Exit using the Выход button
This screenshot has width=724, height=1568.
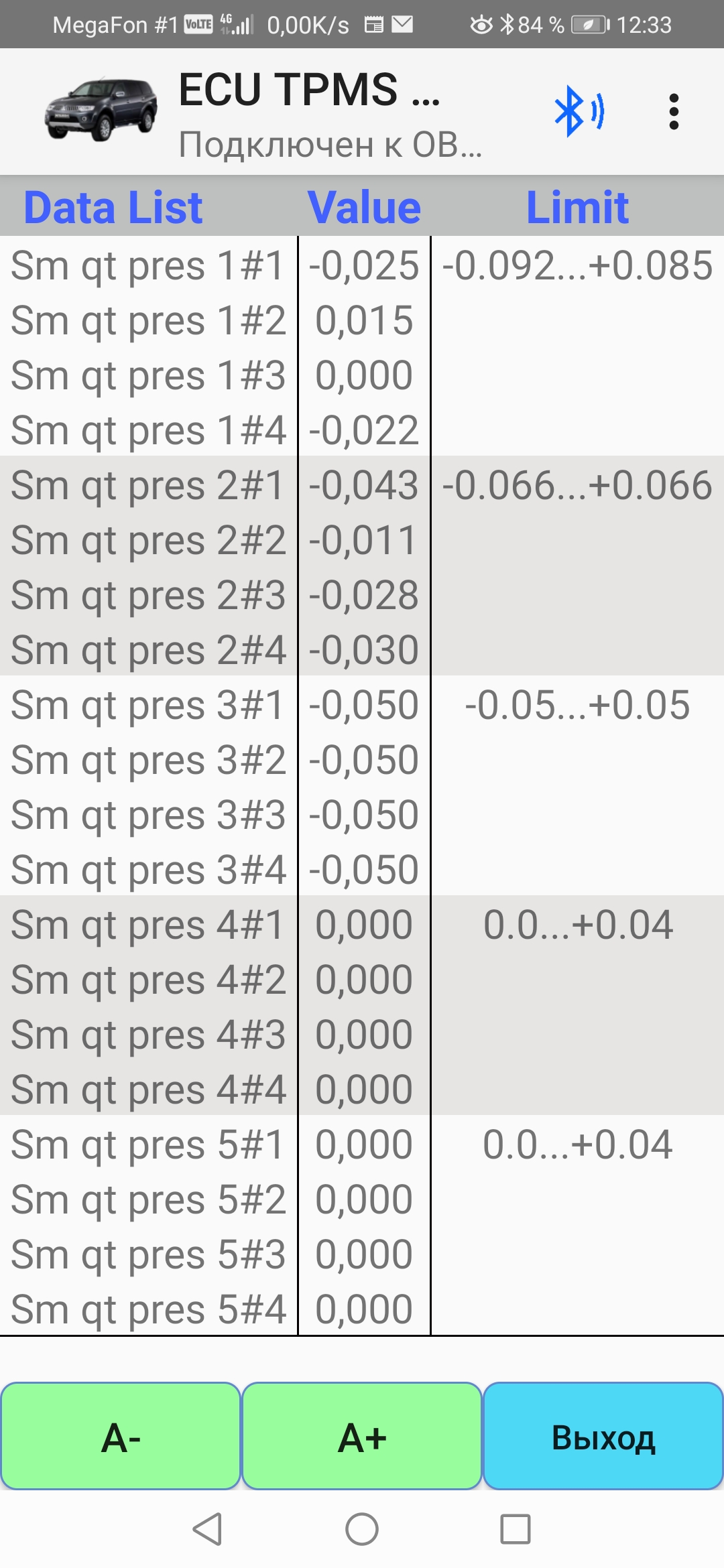click(603, 1437)
